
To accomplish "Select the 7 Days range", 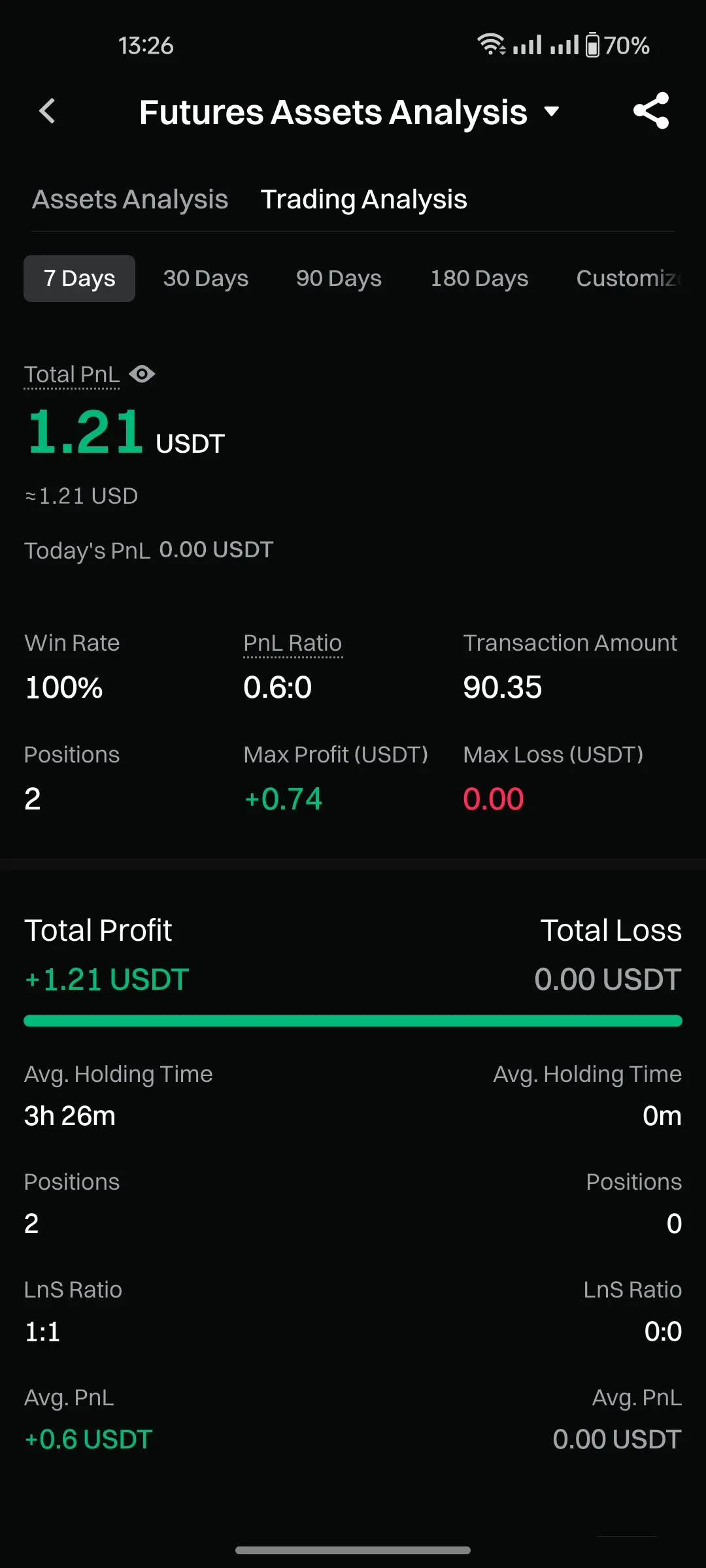I will [79, 278].
